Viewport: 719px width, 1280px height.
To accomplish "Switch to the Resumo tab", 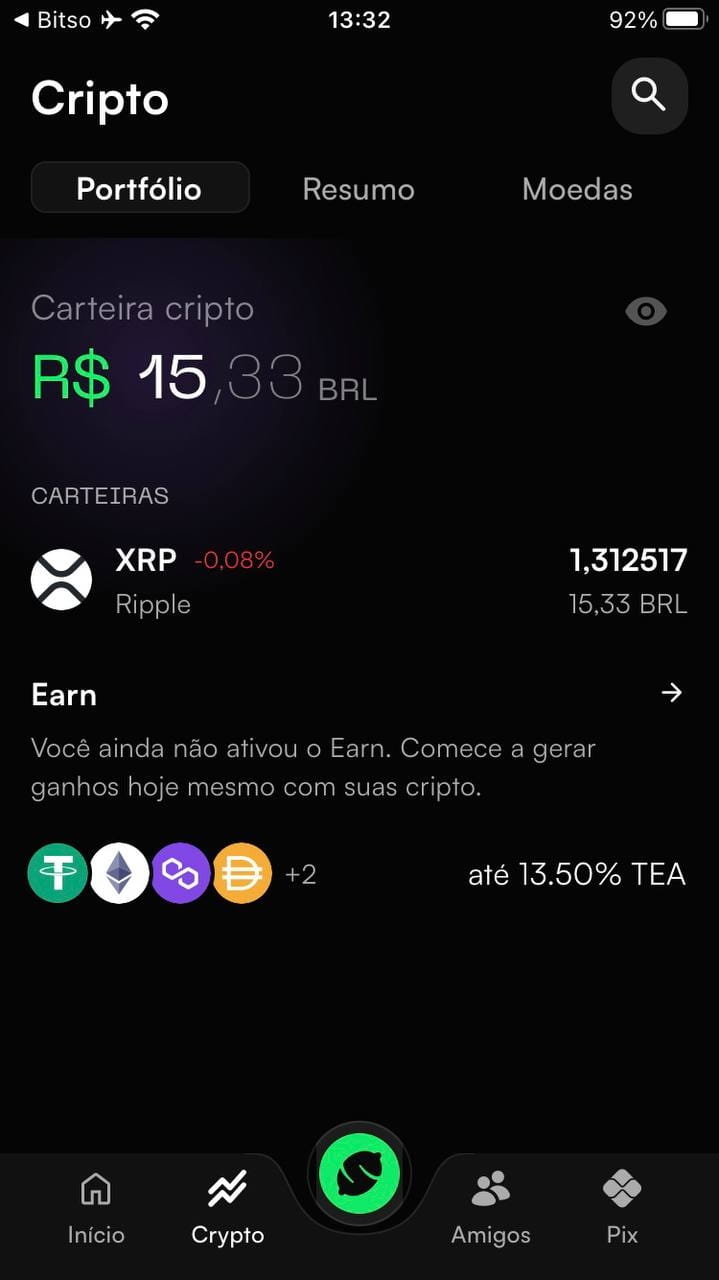I will click(358, 189).
